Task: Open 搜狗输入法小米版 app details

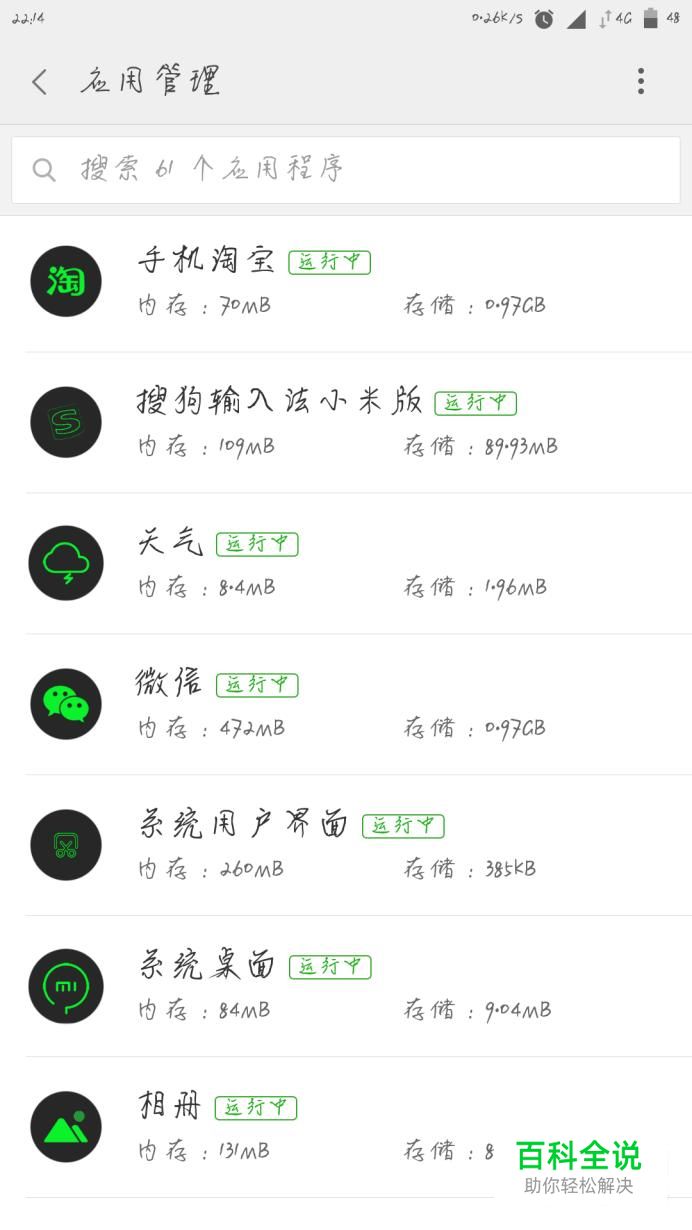Action: (346, 423)
